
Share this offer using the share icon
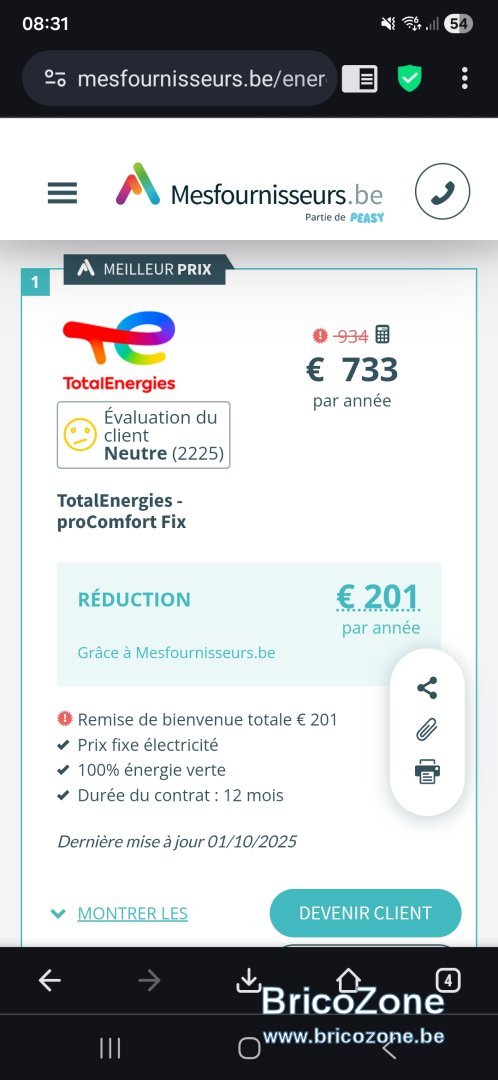pyautogui.click(x=427, y=688)
